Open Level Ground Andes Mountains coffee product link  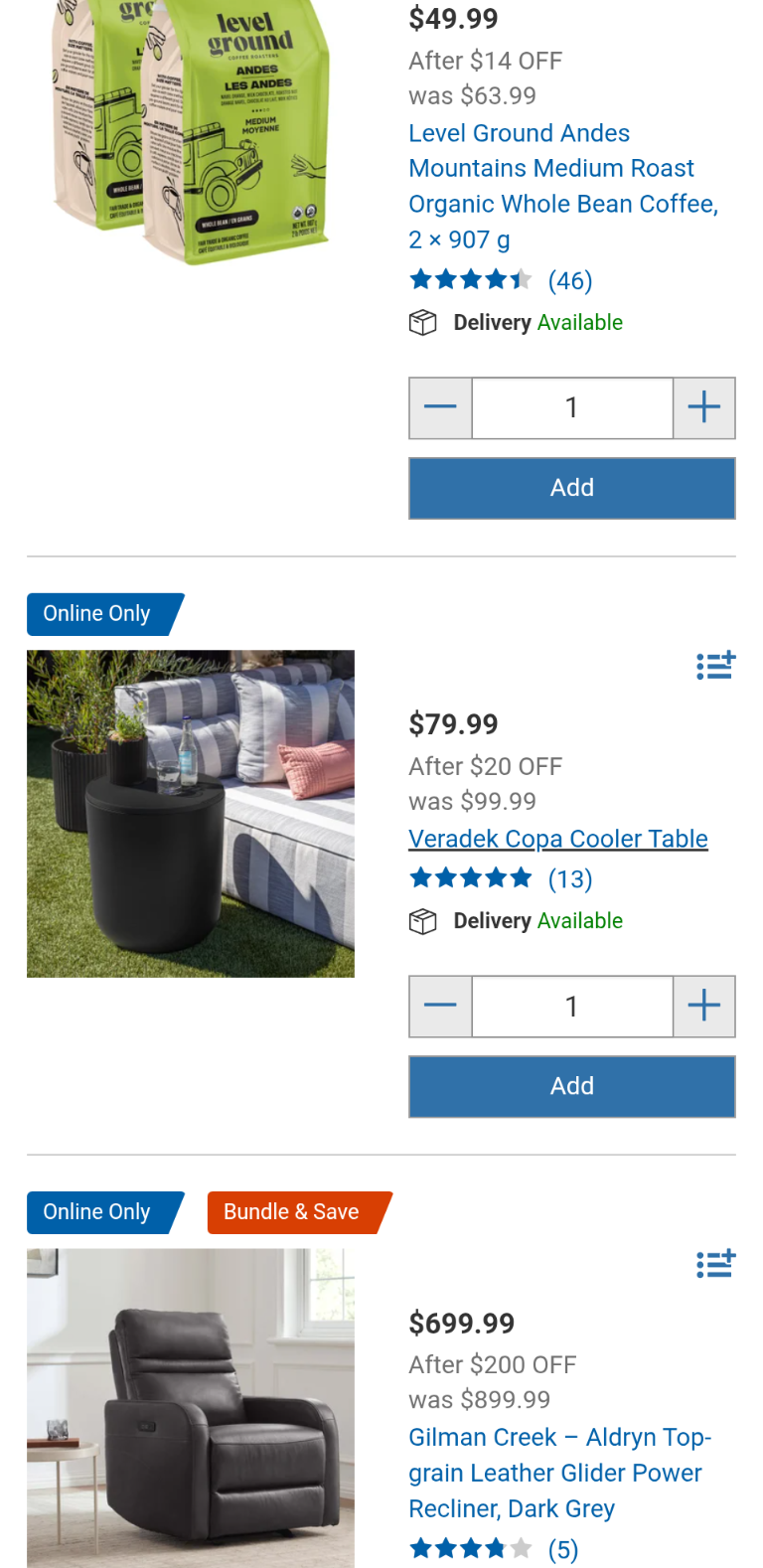point(562,186)
